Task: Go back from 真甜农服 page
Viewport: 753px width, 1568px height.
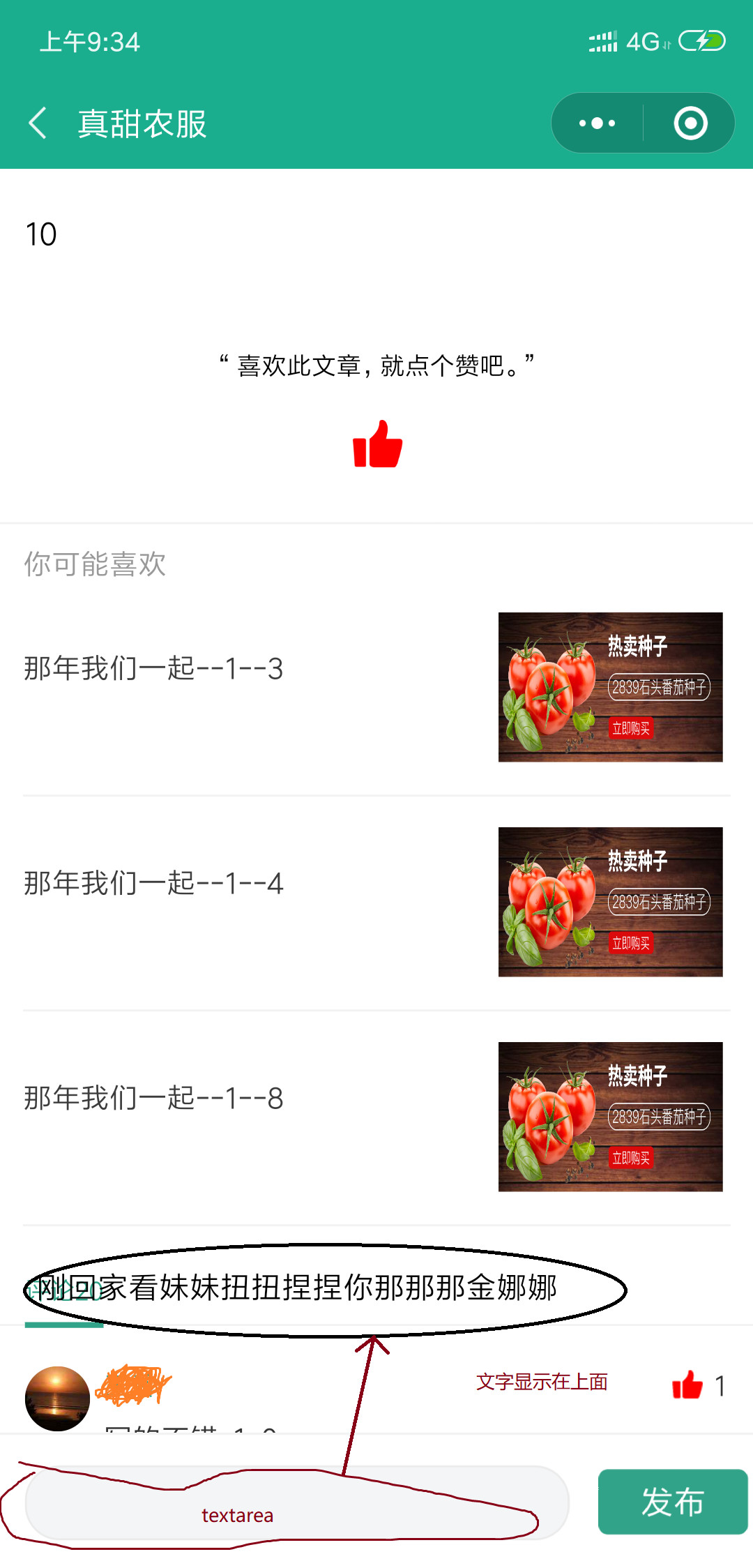Action: pyautogui.click(x=38, y=123)
